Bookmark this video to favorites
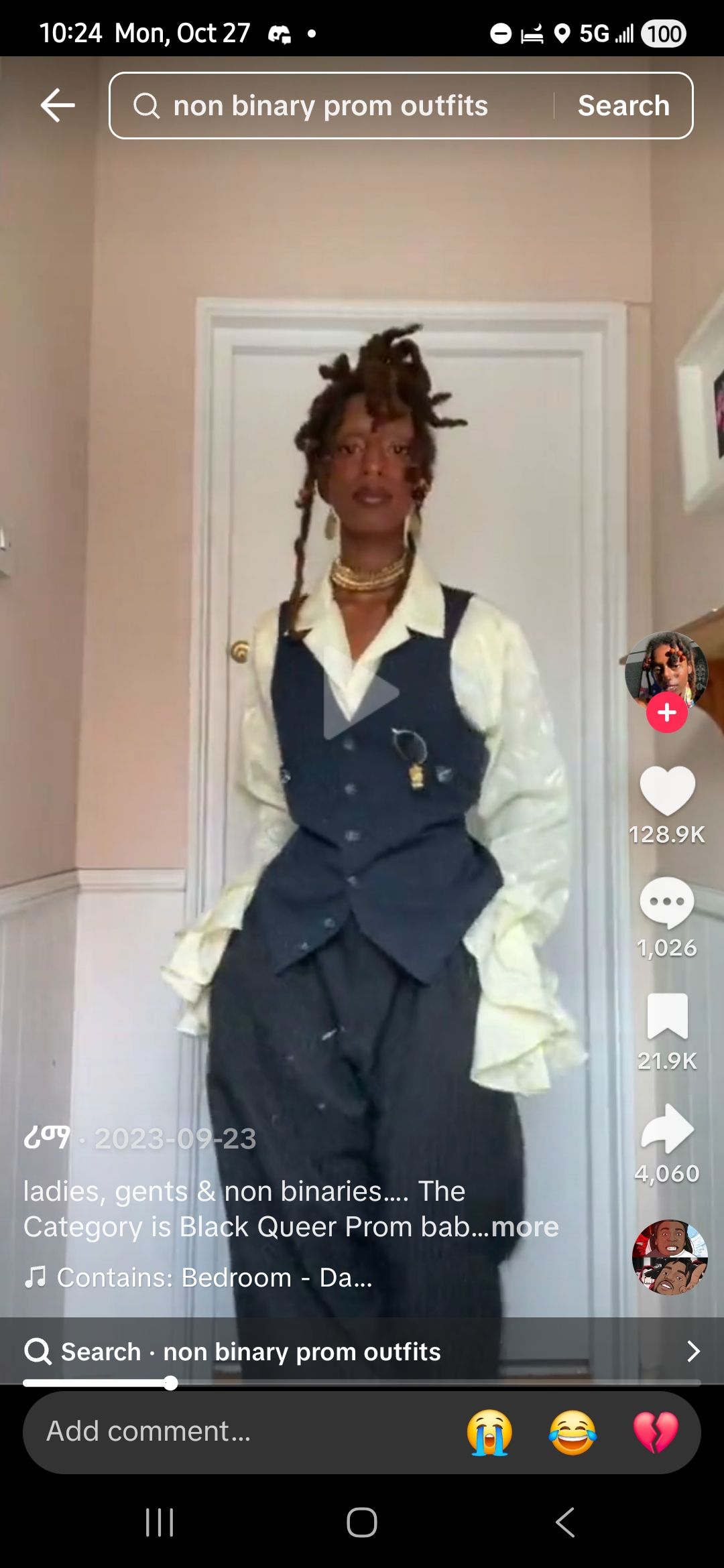 (667, 1016)
